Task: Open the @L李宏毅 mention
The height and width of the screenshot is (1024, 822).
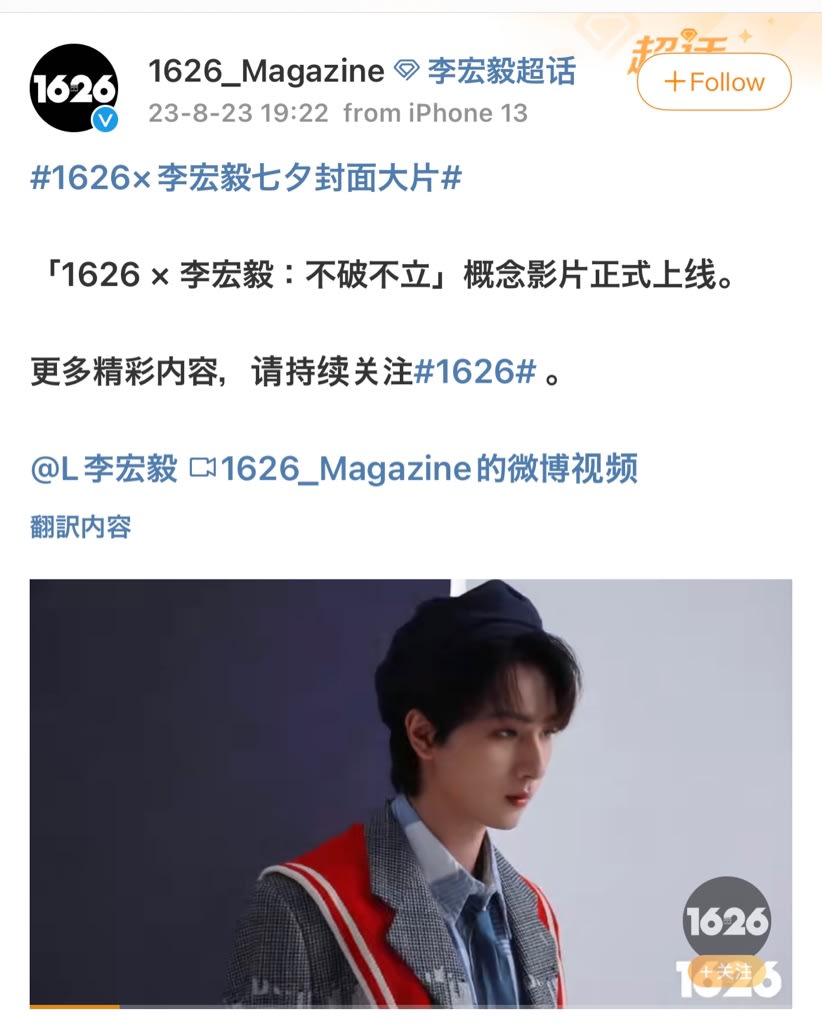Action: tap(104, 468)
